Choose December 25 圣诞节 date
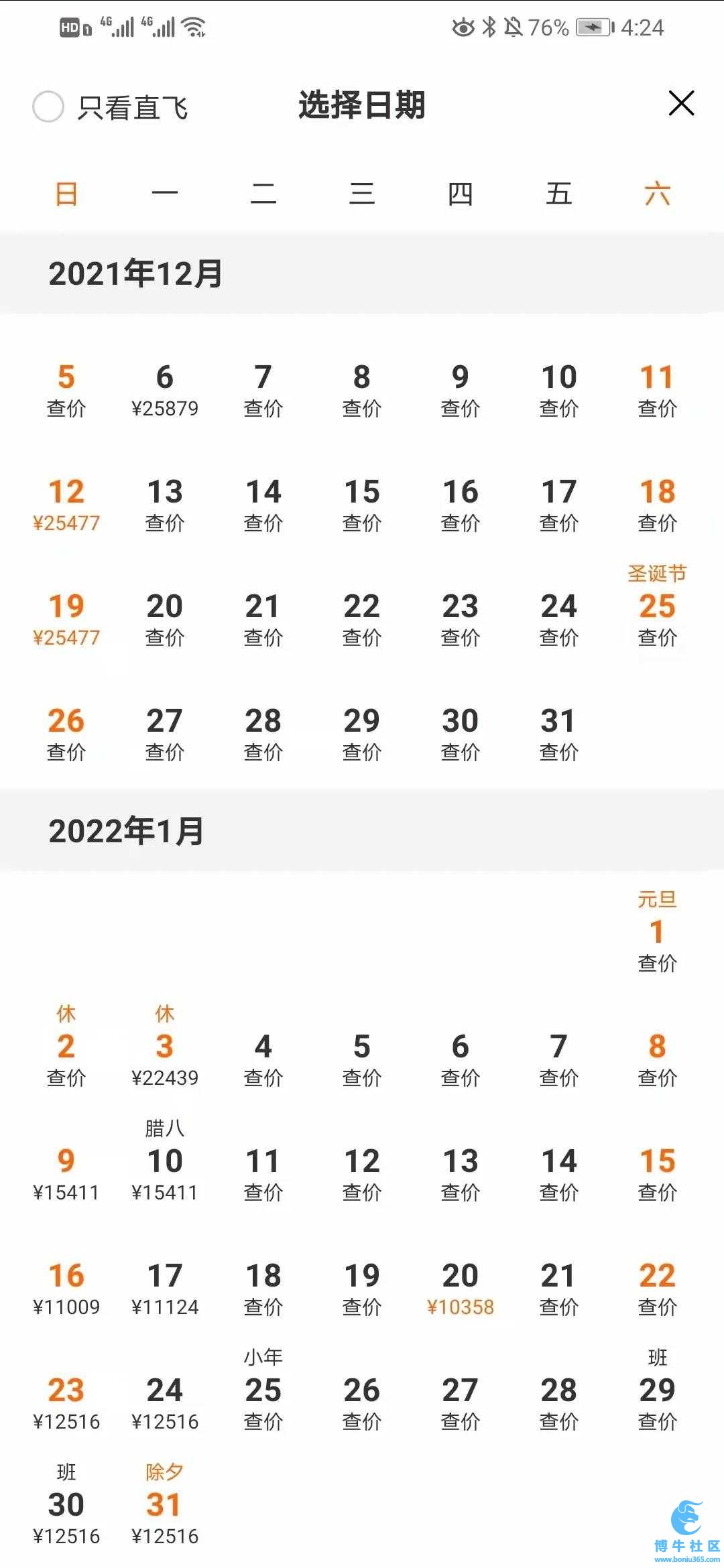 click(x=658, y=606)
